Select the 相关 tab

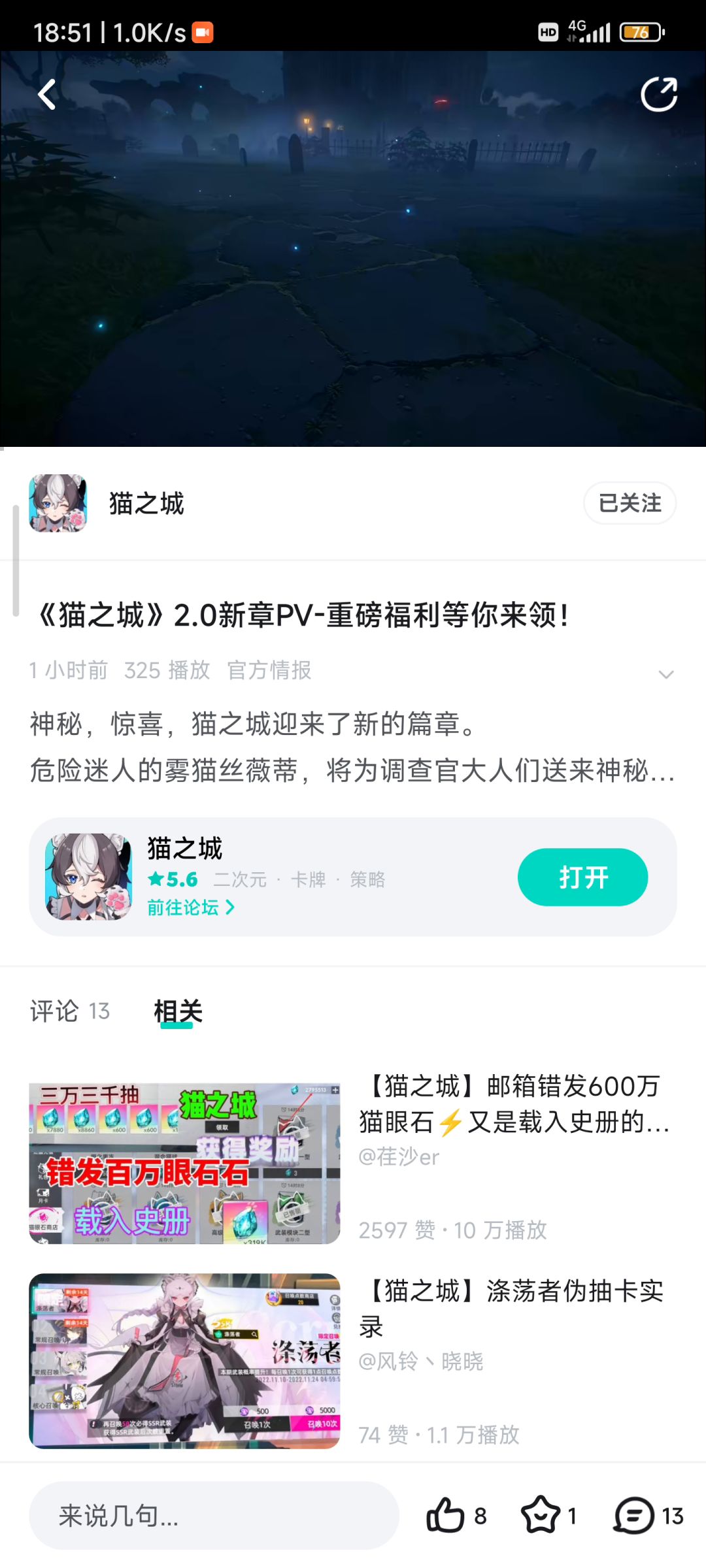(x=178, y=1011)
